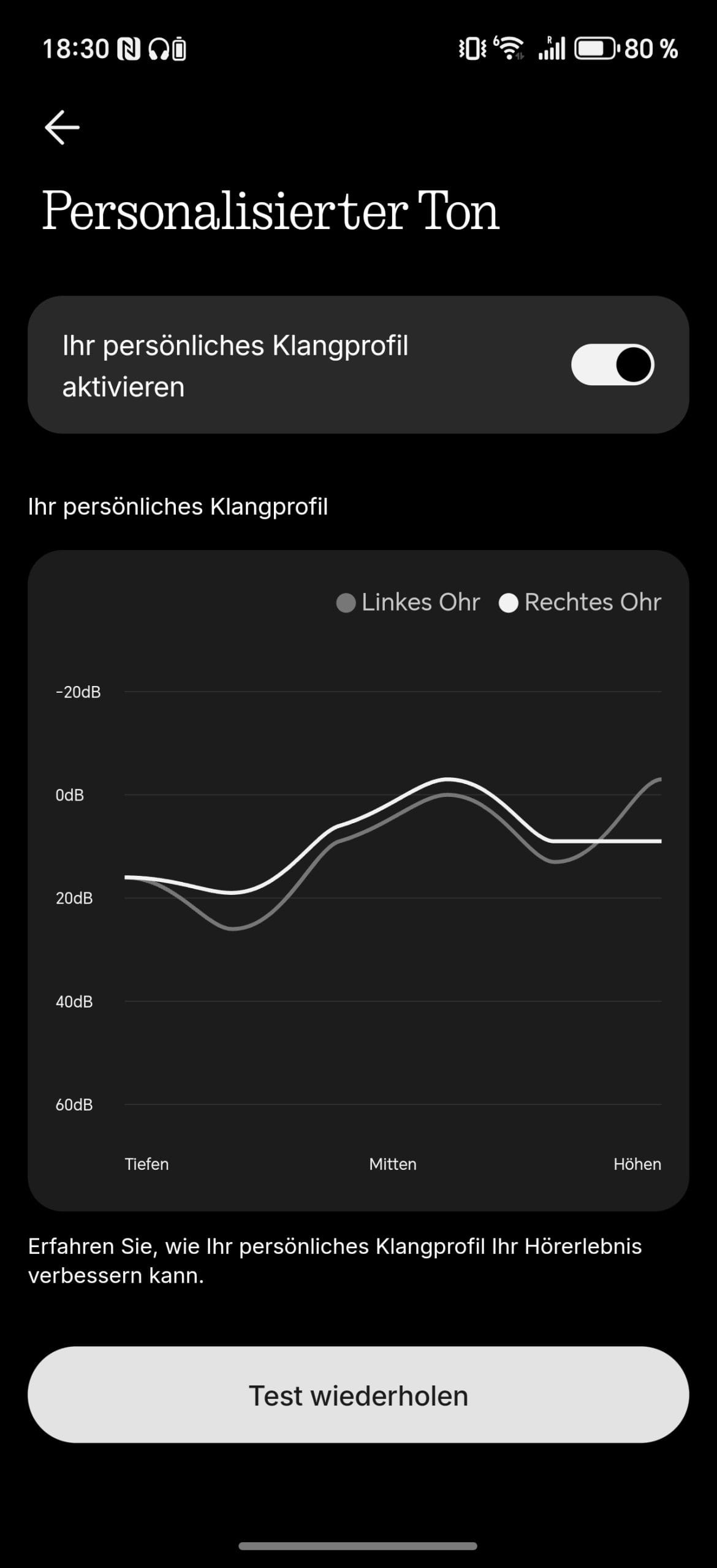The width and height of the screenshot is (717, 1568).
Task: Go back using the arrow icon
Action: pyautogui.click(x=62, y=127)
